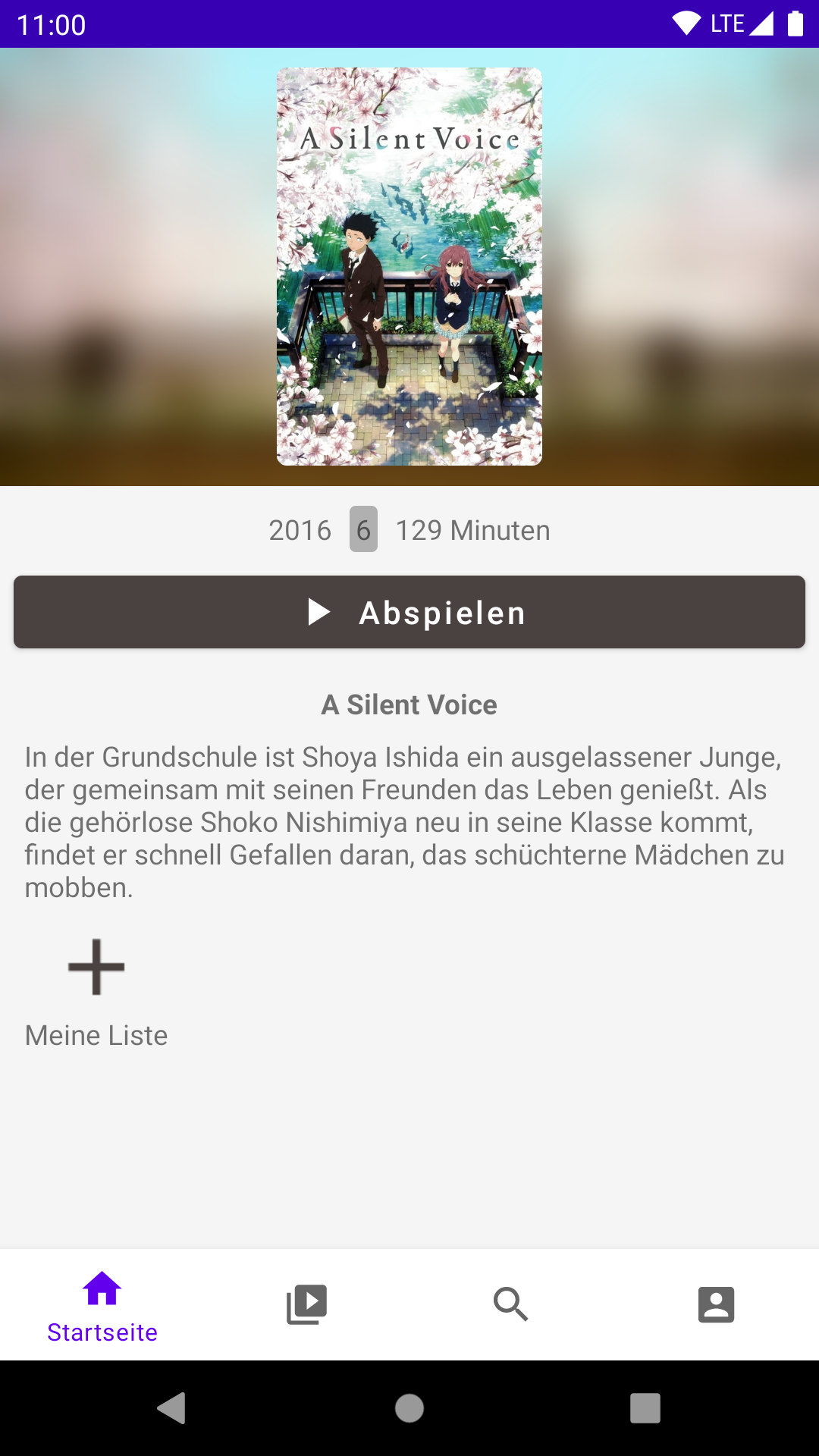
Task: Open the search tab
Action: coord(511,1304)
